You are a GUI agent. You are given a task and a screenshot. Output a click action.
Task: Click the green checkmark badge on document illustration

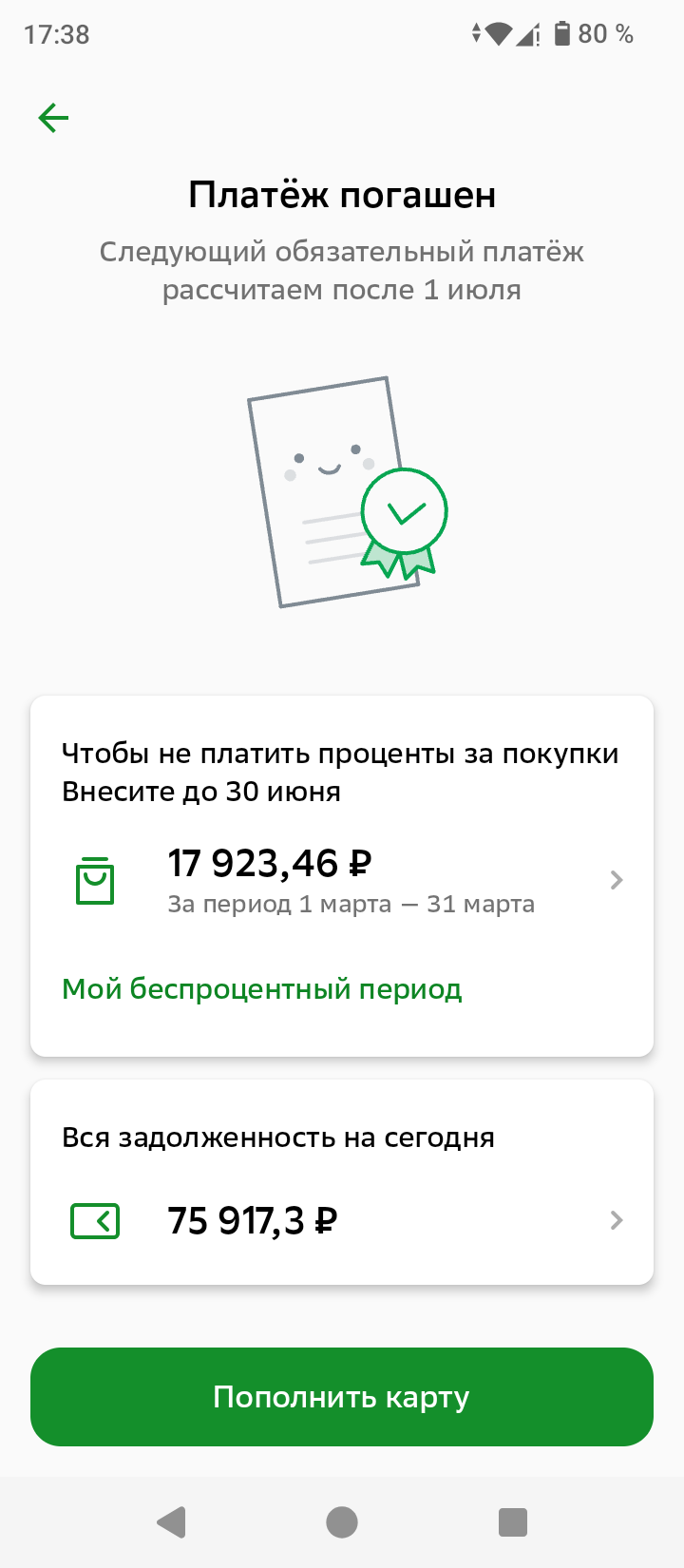[404, 510]
